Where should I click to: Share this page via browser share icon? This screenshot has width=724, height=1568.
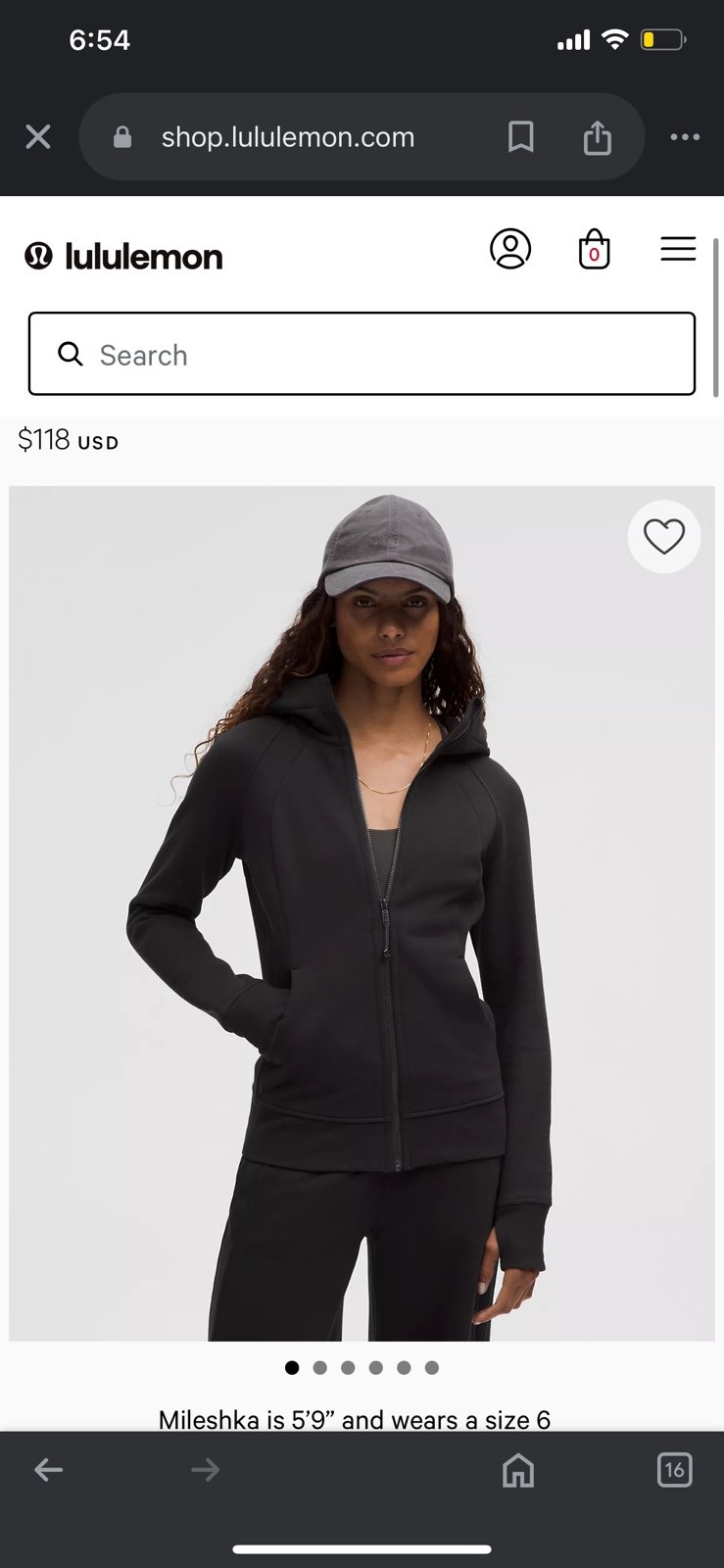click(x=598, y=137)
